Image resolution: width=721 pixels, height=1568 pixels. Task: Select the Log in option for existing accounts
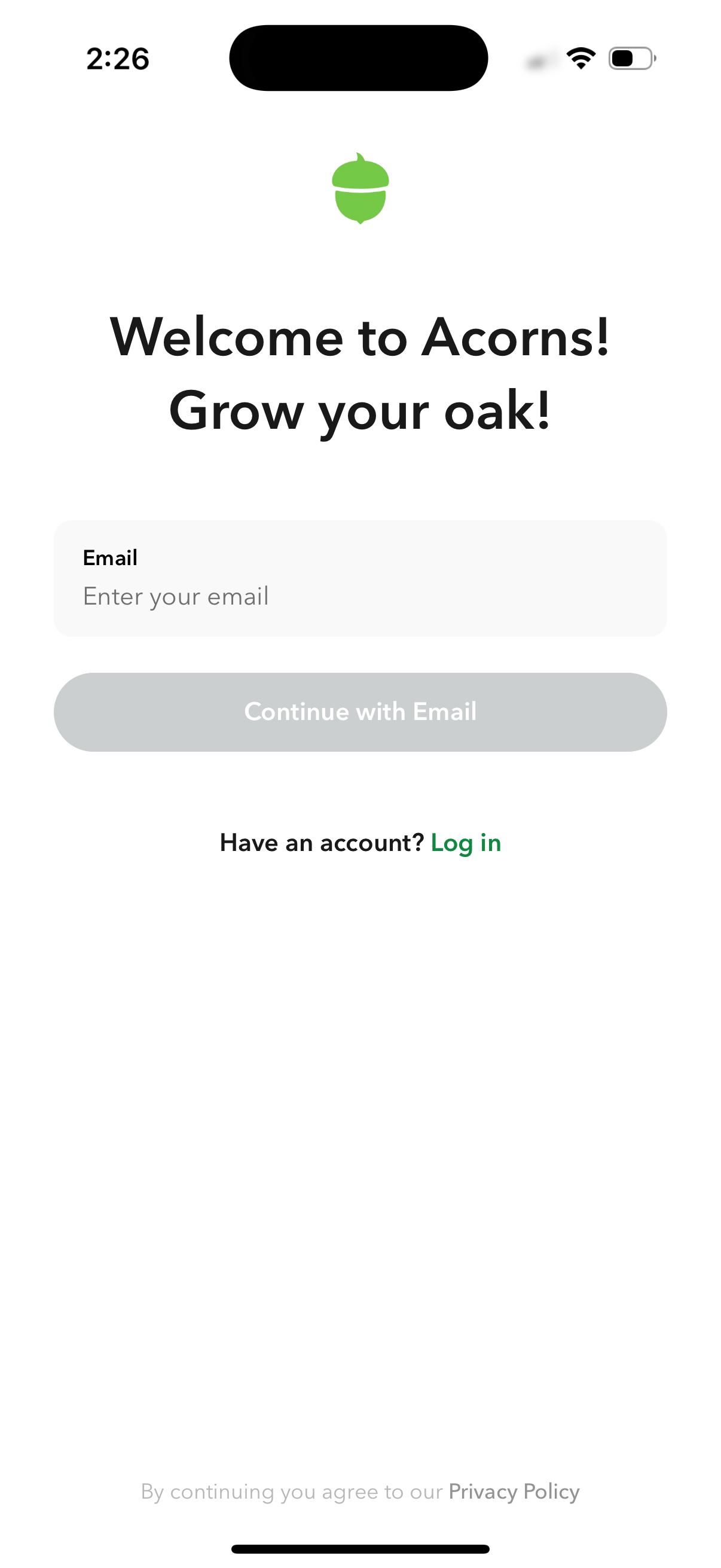pos(466,843)
